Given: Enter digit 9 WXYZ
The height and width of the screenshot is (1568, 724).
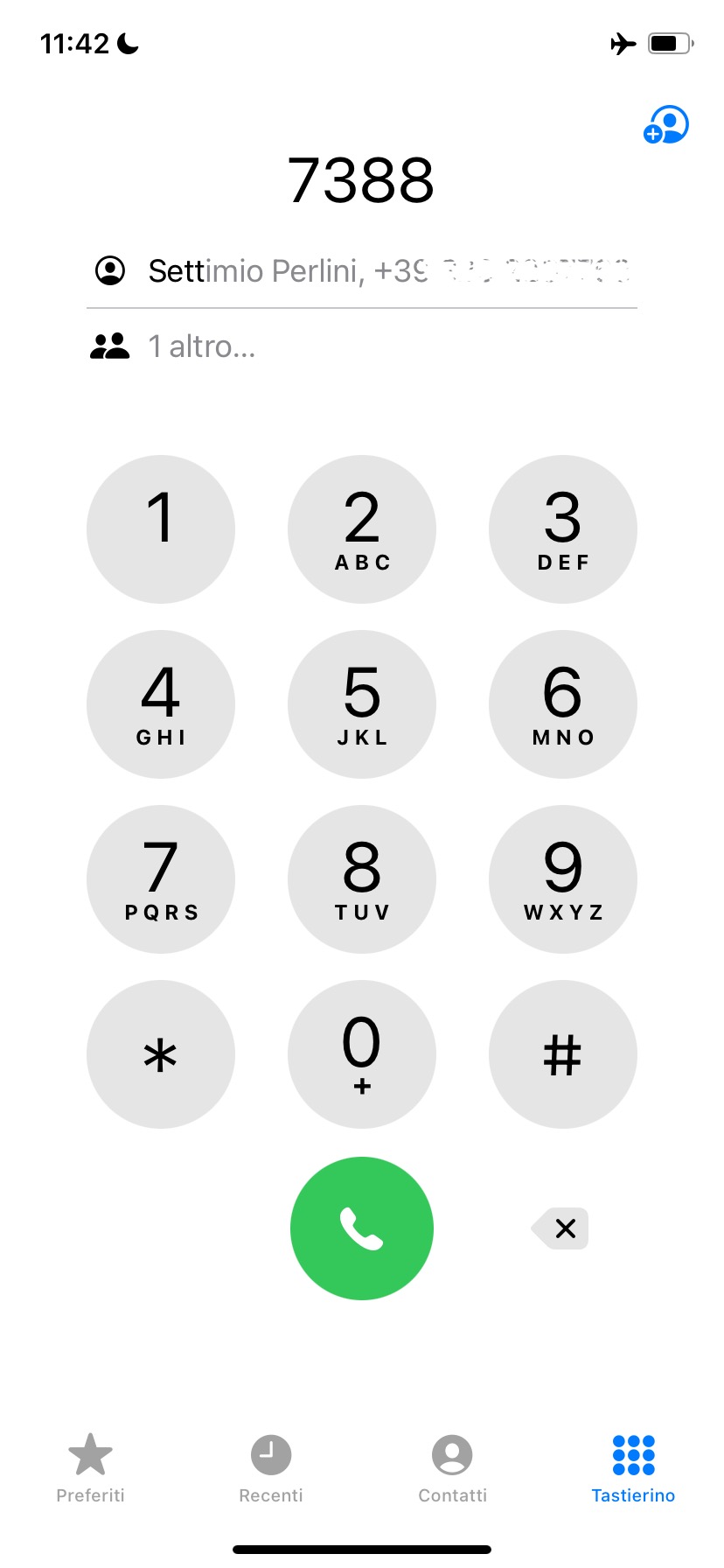Looking at the screenshot, I should coord(563,879).
